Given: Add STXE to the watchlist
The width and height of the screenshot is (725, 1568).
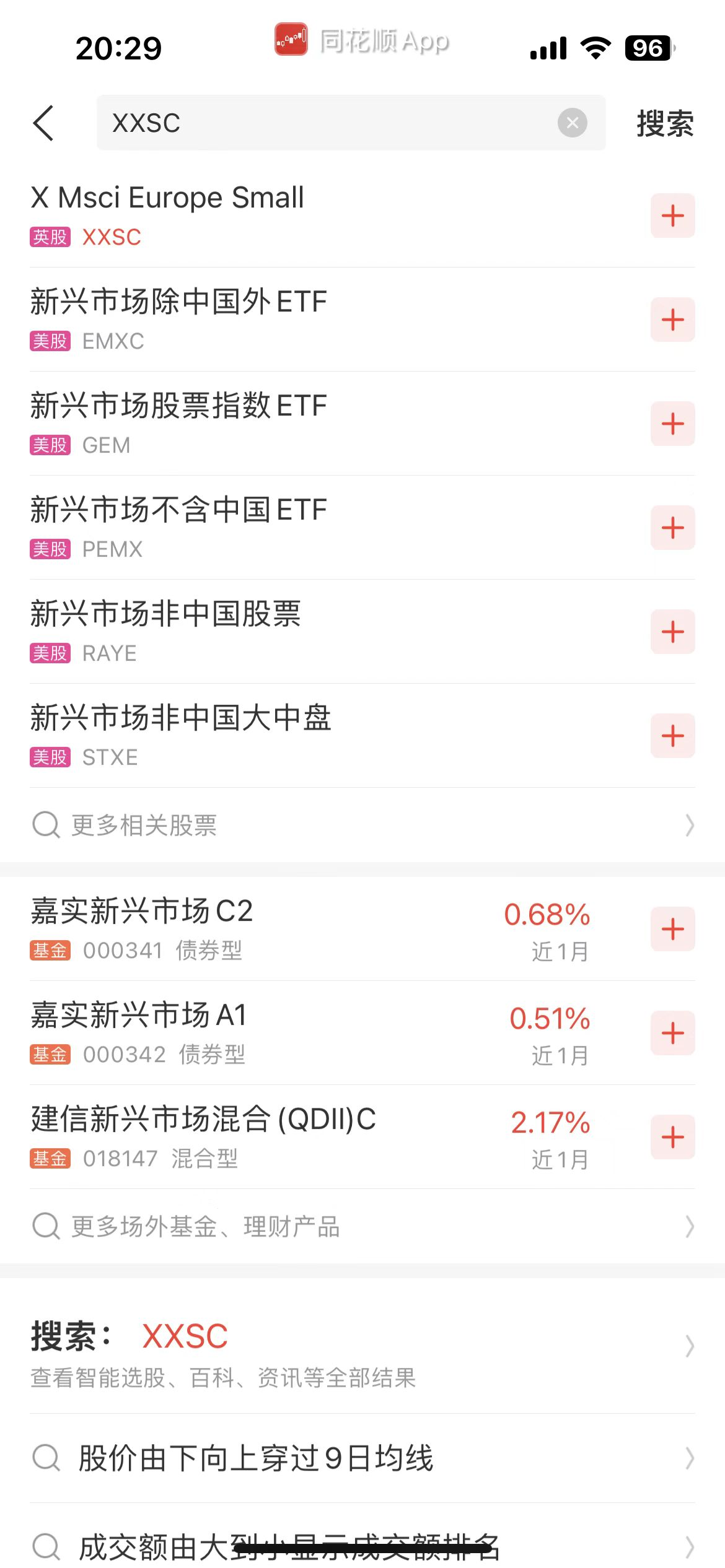Looking at the screenshot, I should (672, 736).
